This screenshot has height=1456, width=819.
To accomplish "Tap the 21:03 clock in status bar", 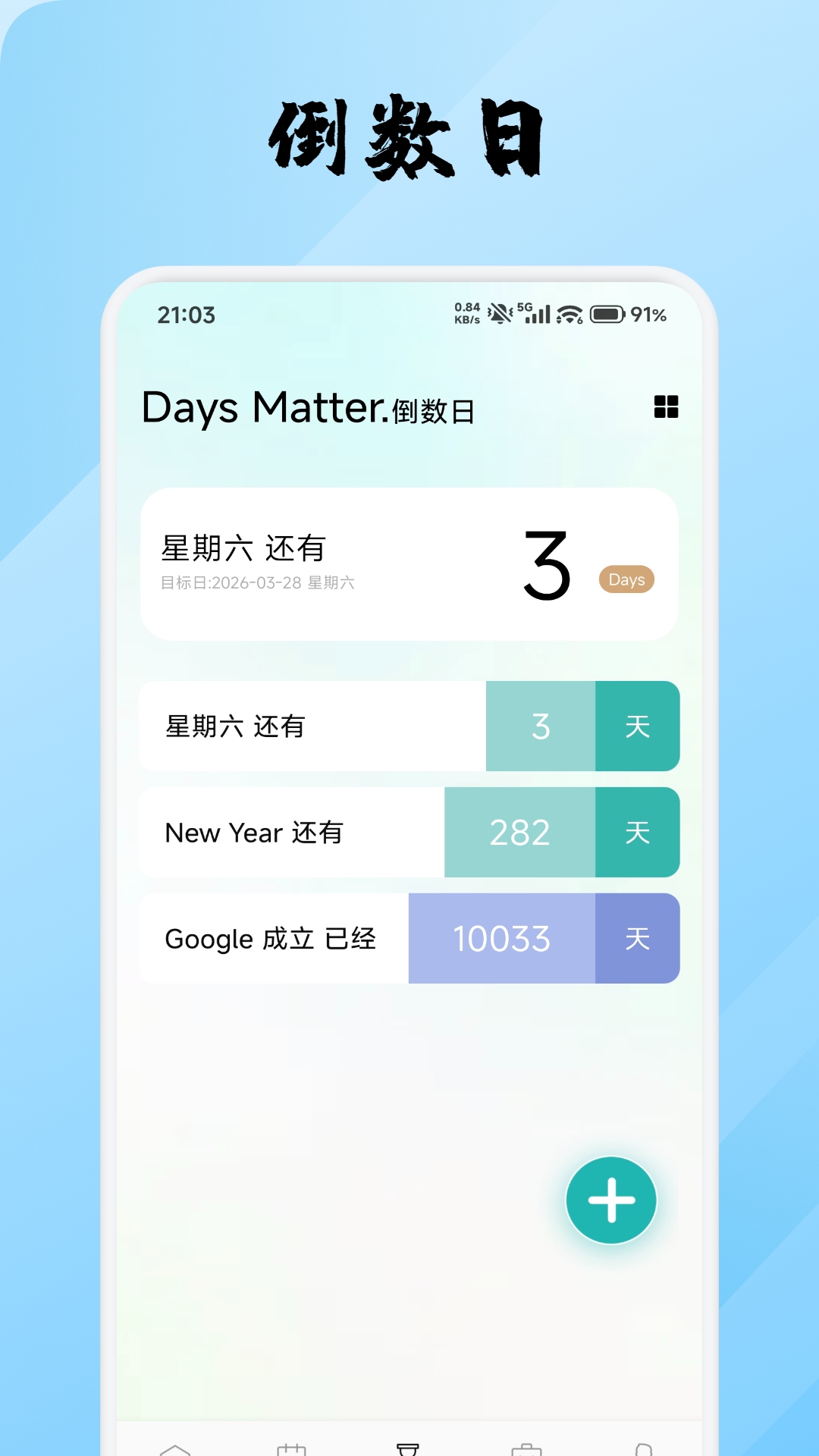I will point(184,313).
